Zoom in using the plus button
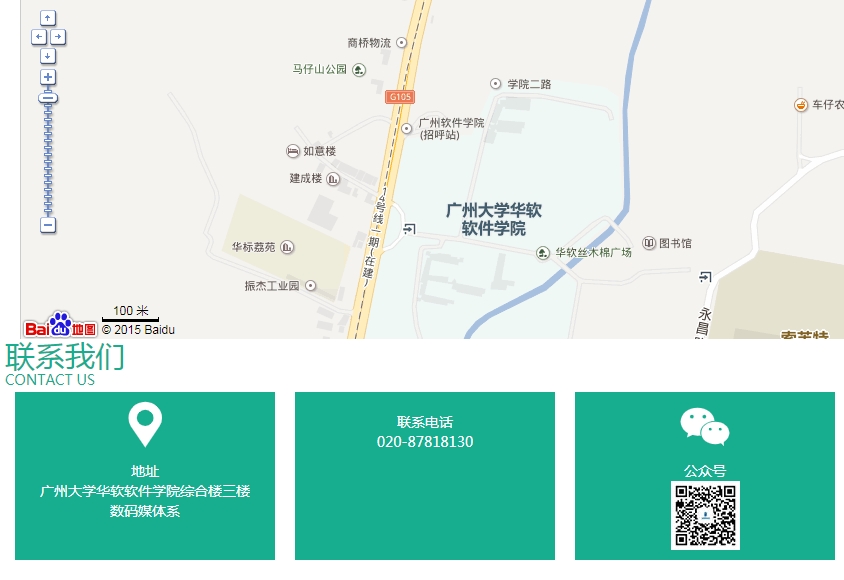The image size is (844, 580). (48, 77)
